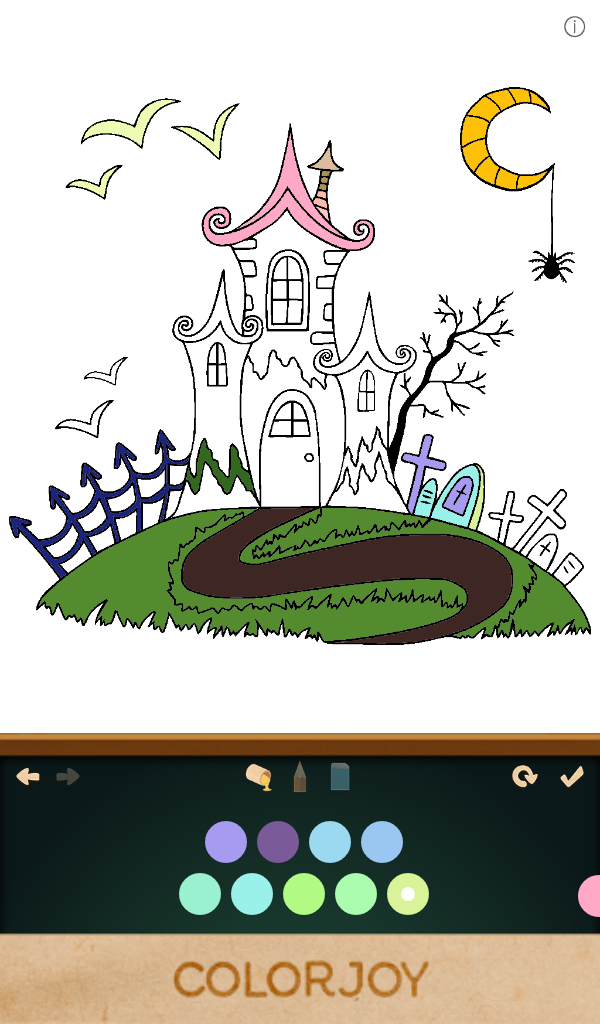Undo the last coloring action
Image resolution: width=600 pixels, height=1024 pixels.
click(28, 776)
